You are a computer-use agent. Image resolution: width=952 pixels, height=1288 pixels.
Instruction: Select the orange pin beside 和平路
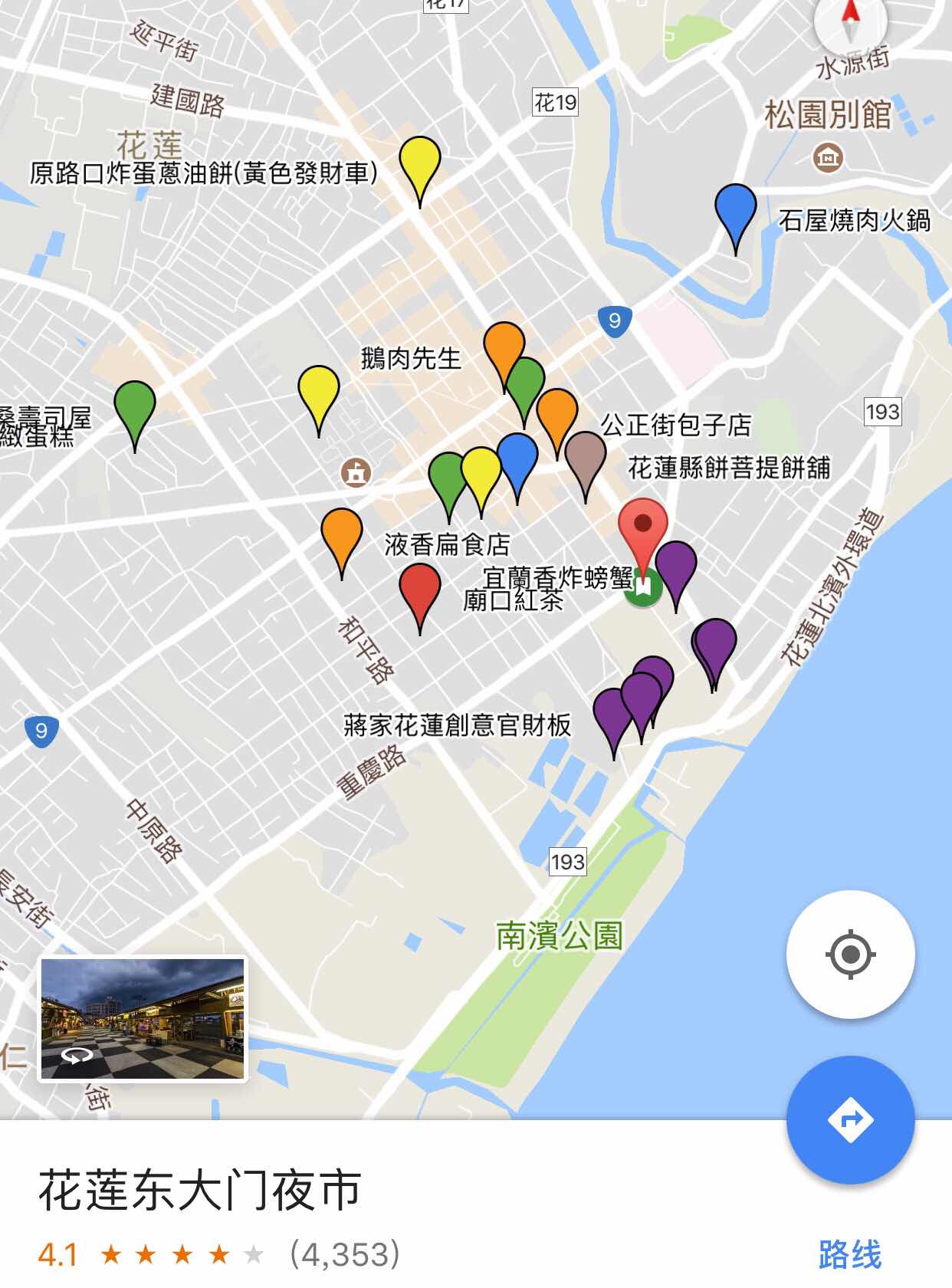(x=342, y=533)
